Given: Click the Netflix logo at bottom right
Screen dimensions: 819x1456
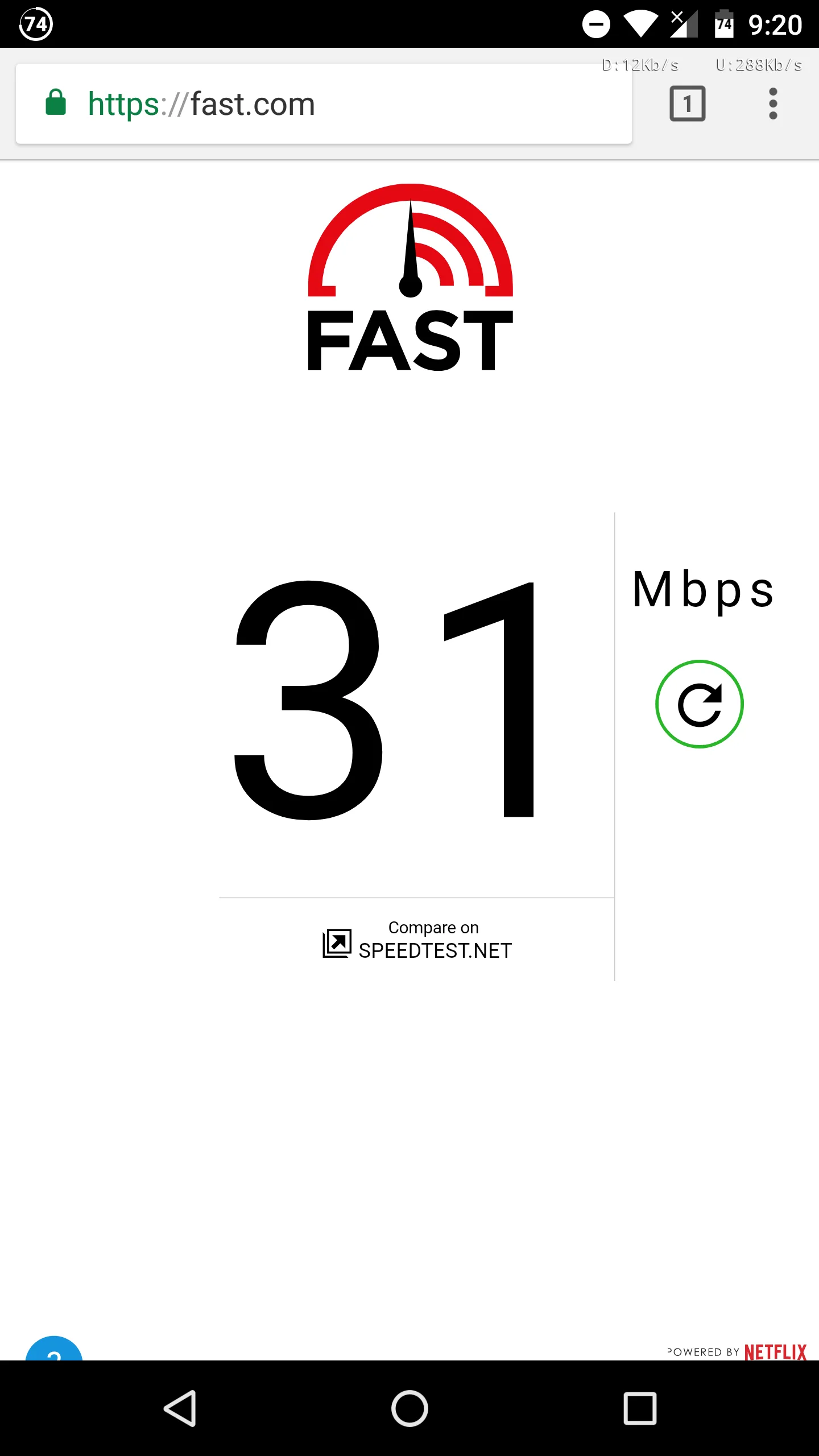Looking at the screenshot, I should point(773,1351).
